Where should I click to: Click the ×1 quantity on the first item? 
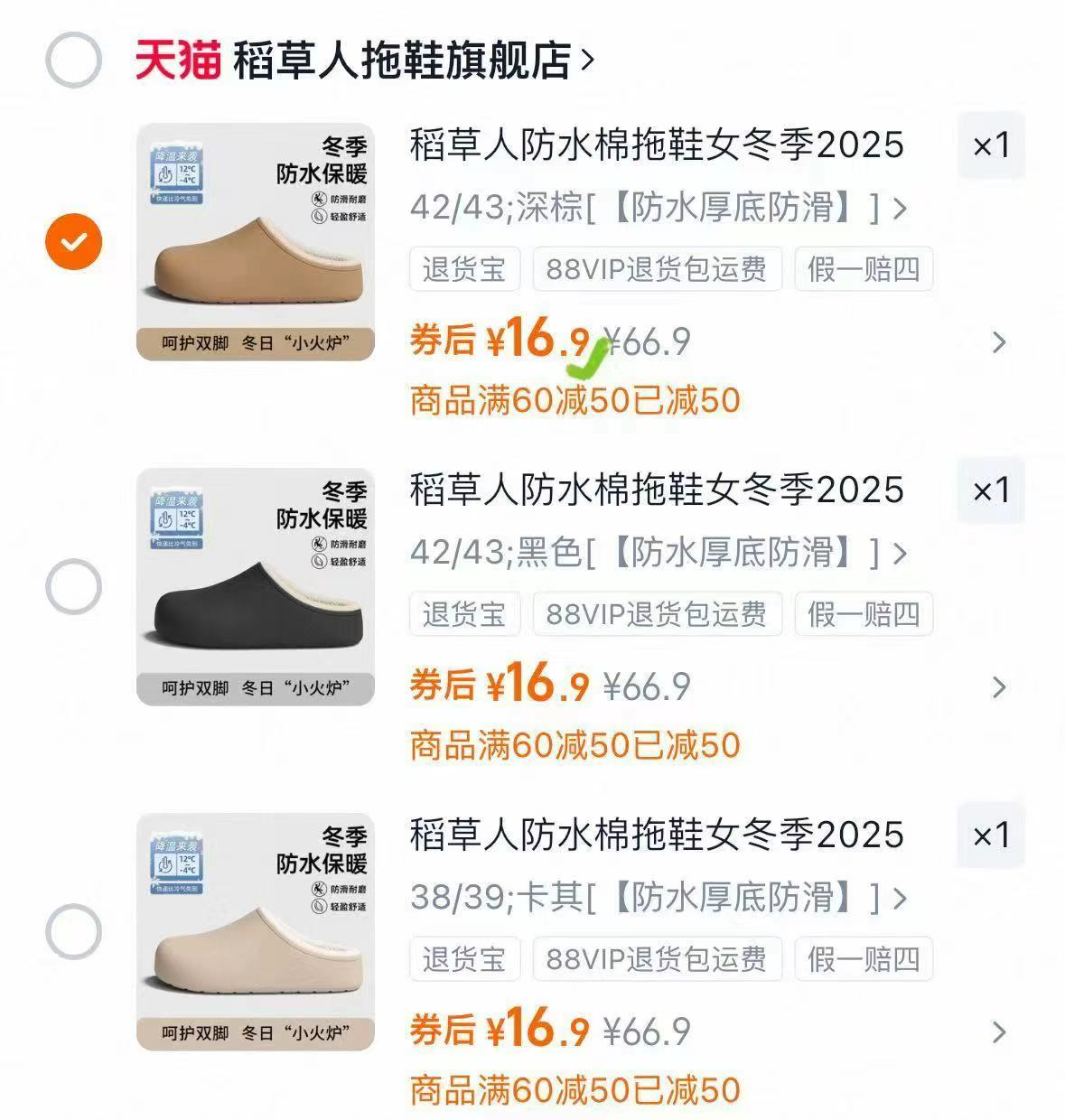click(x=990, y=146)
